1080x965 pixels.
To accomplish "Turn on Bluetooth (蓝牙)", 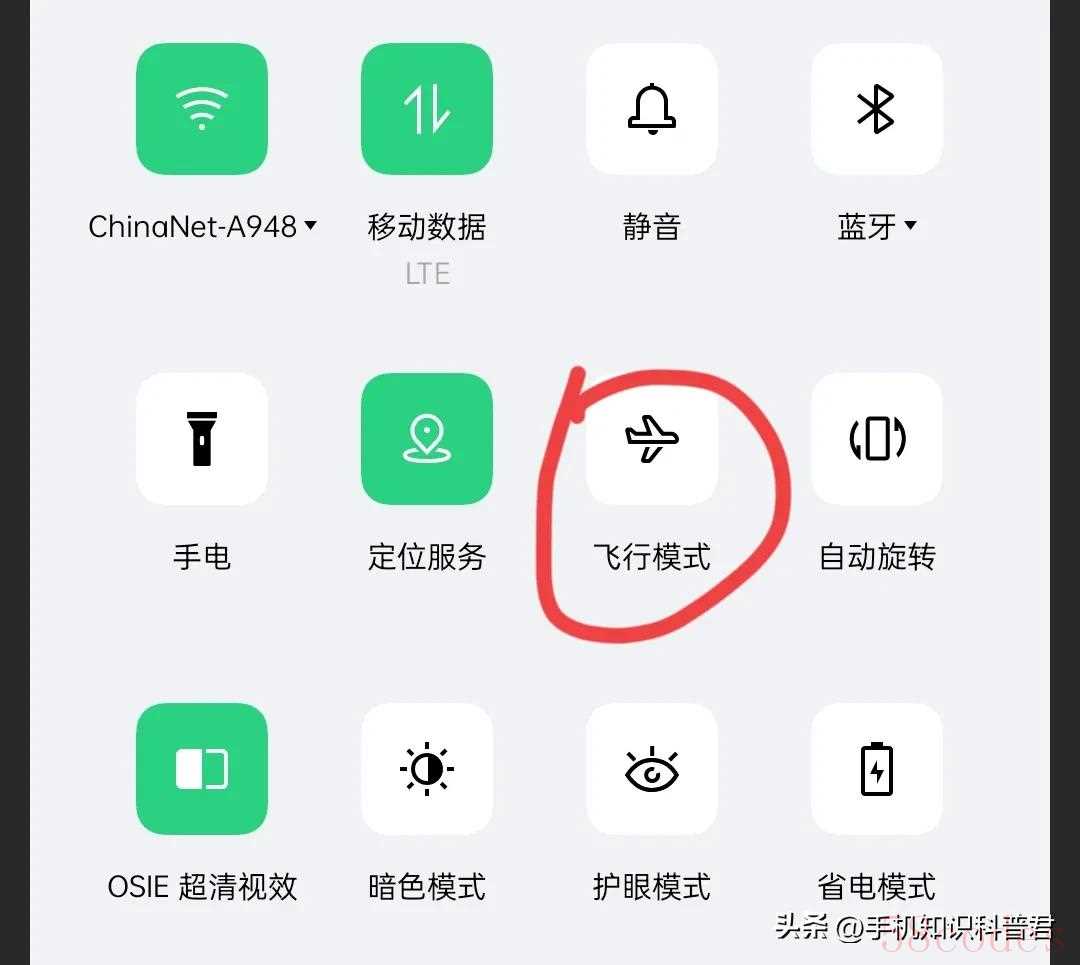I will [876, 109].
